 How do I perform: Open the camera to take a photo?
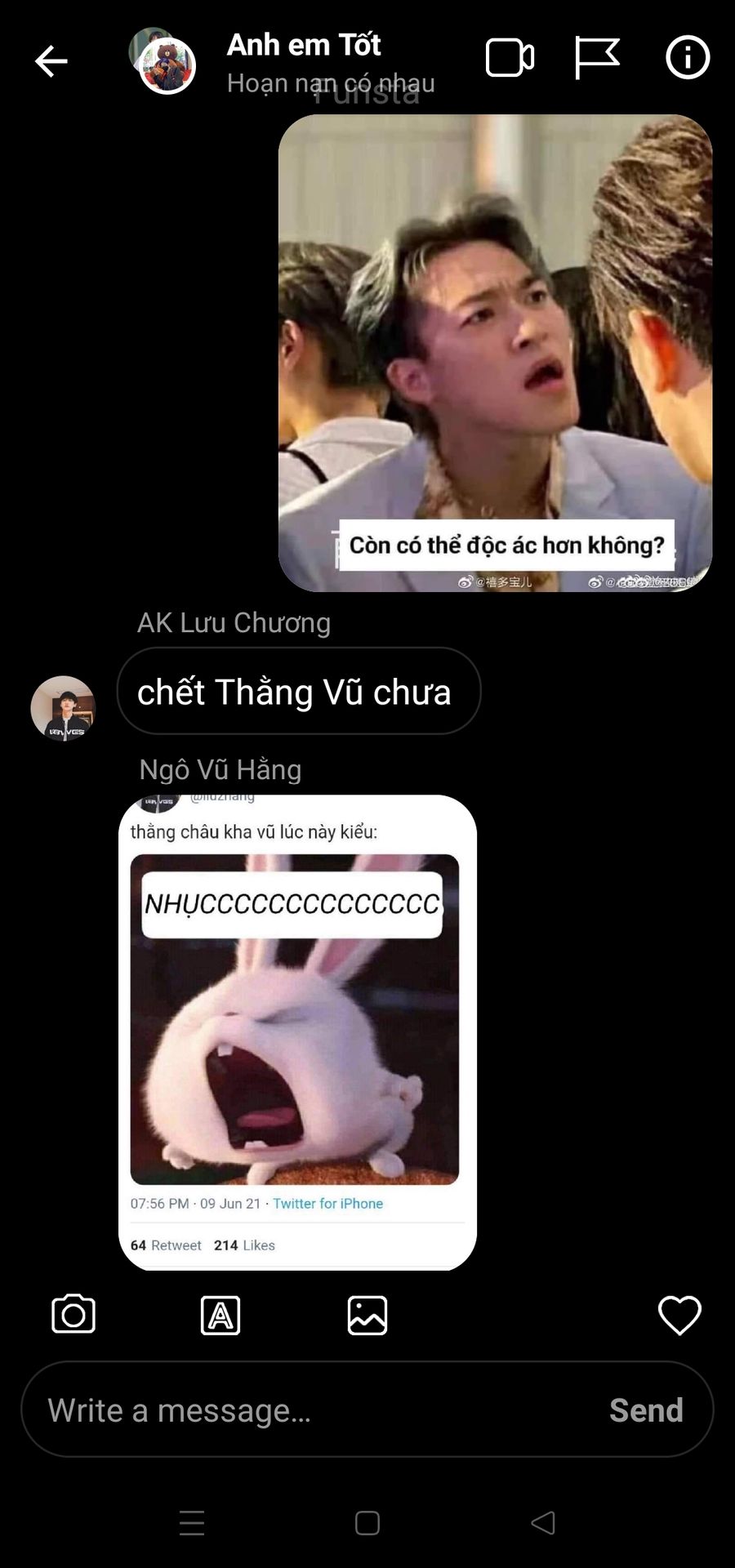point(73,1315)
